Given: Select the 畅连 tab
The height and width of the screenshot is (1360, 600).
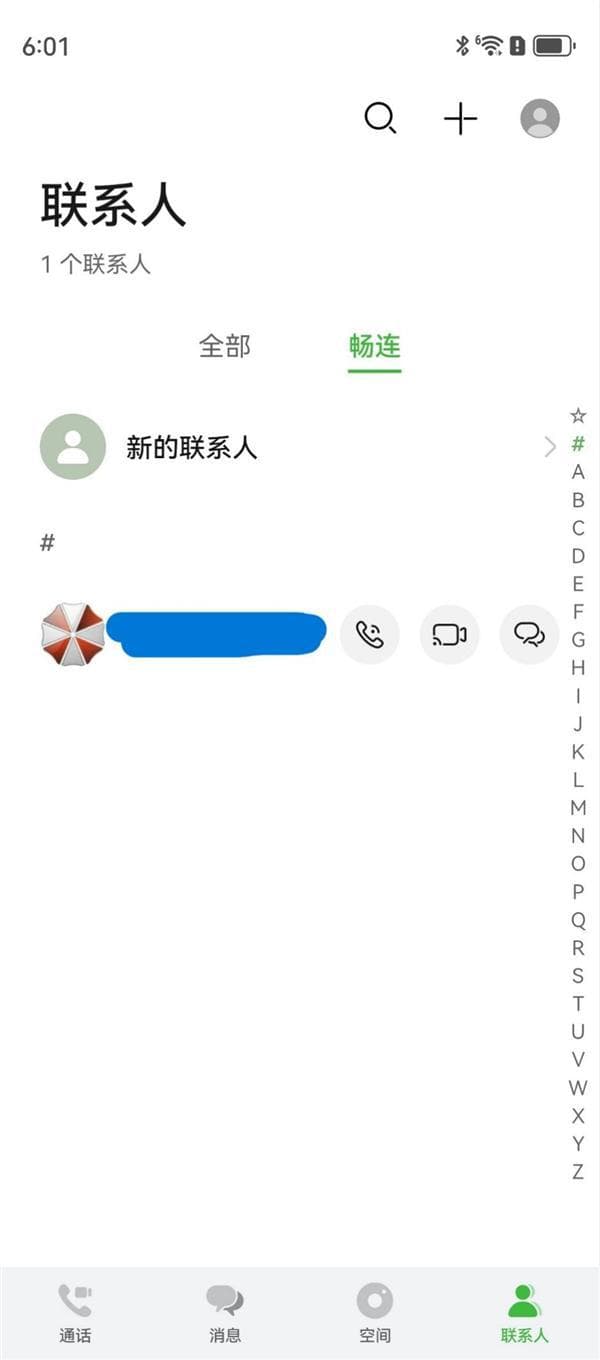Looking at the screenshot, I should pyautogui.click(x=374, y=347).
